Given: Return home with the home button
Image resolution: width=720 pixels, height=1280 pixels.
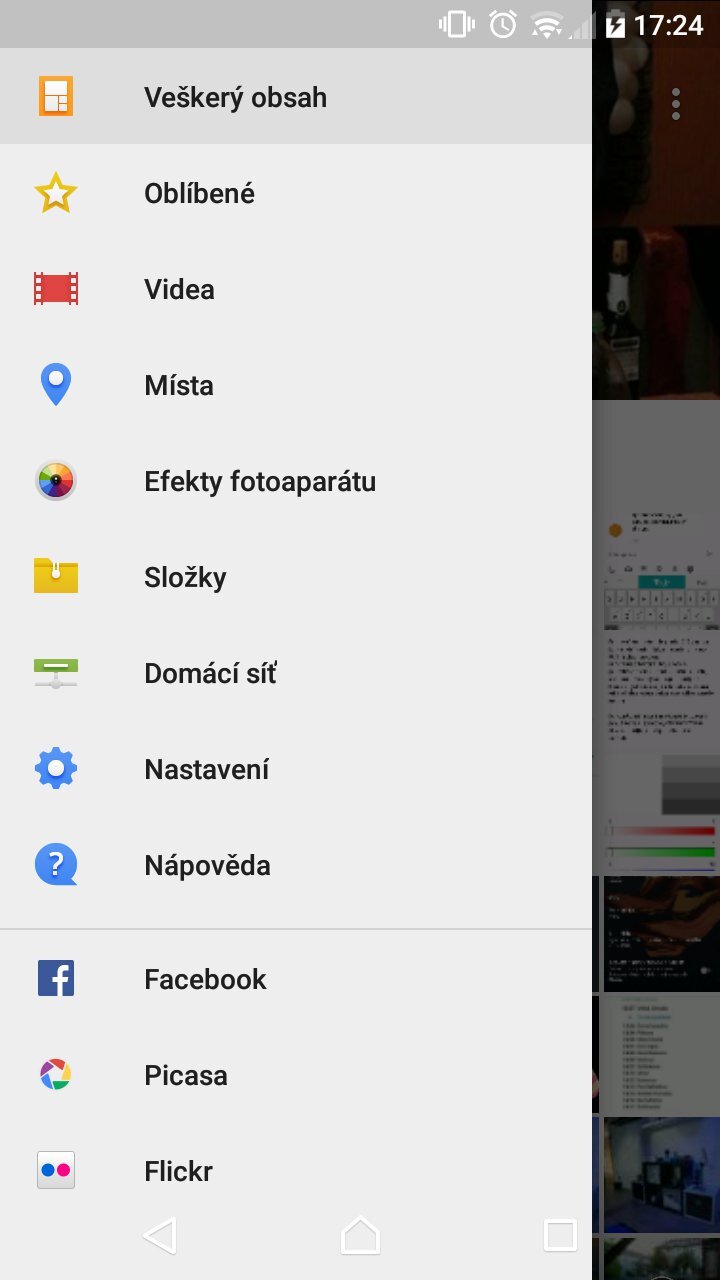Looking at the screenshot, I should click(x=360, y=1236).
